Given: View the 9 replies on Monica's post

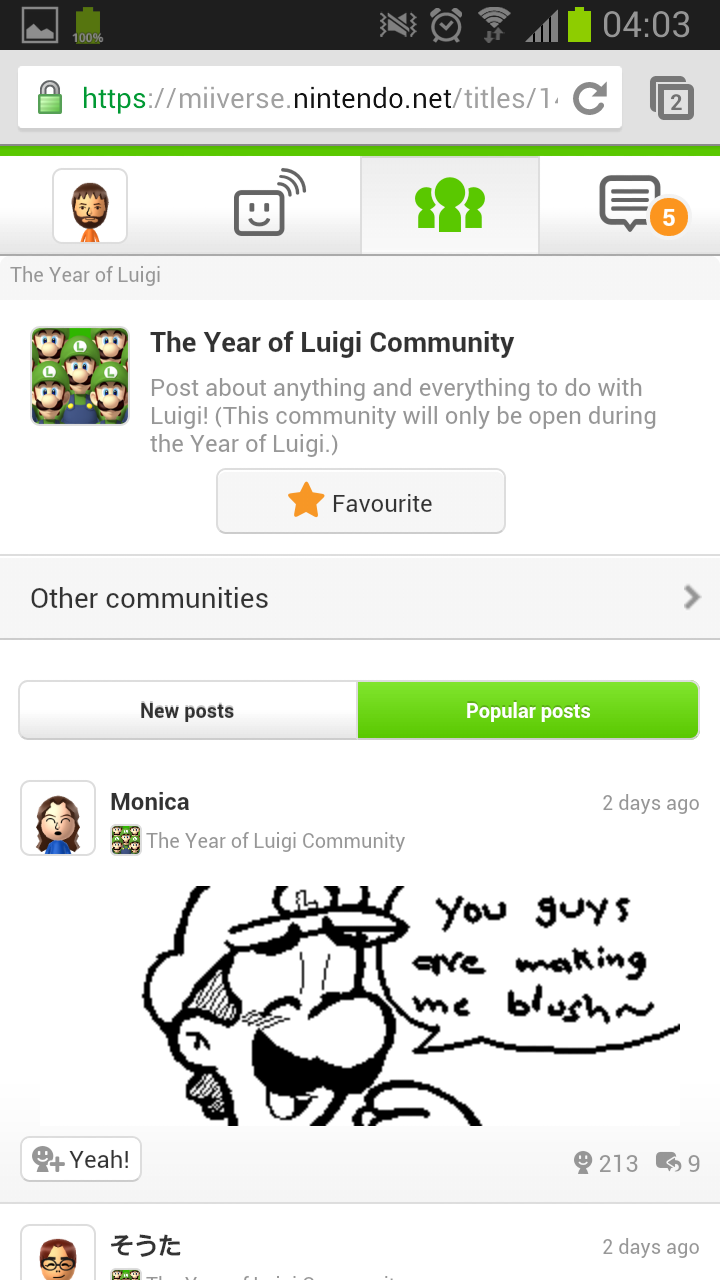Looking at the screenshot, I should (x=678, y=1163).
